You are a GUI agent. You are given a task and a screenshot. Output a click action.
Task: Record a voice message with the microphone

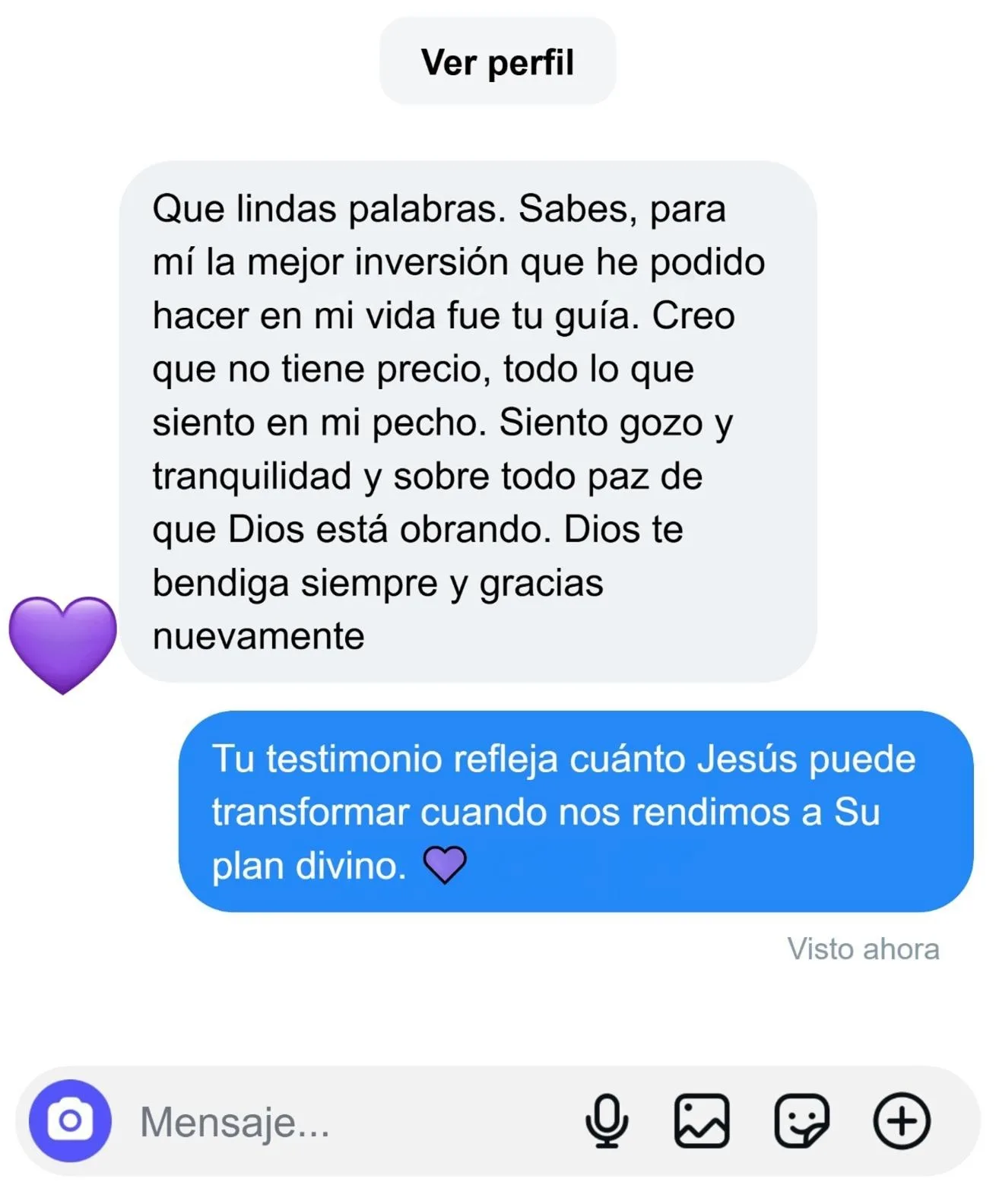606,1120
